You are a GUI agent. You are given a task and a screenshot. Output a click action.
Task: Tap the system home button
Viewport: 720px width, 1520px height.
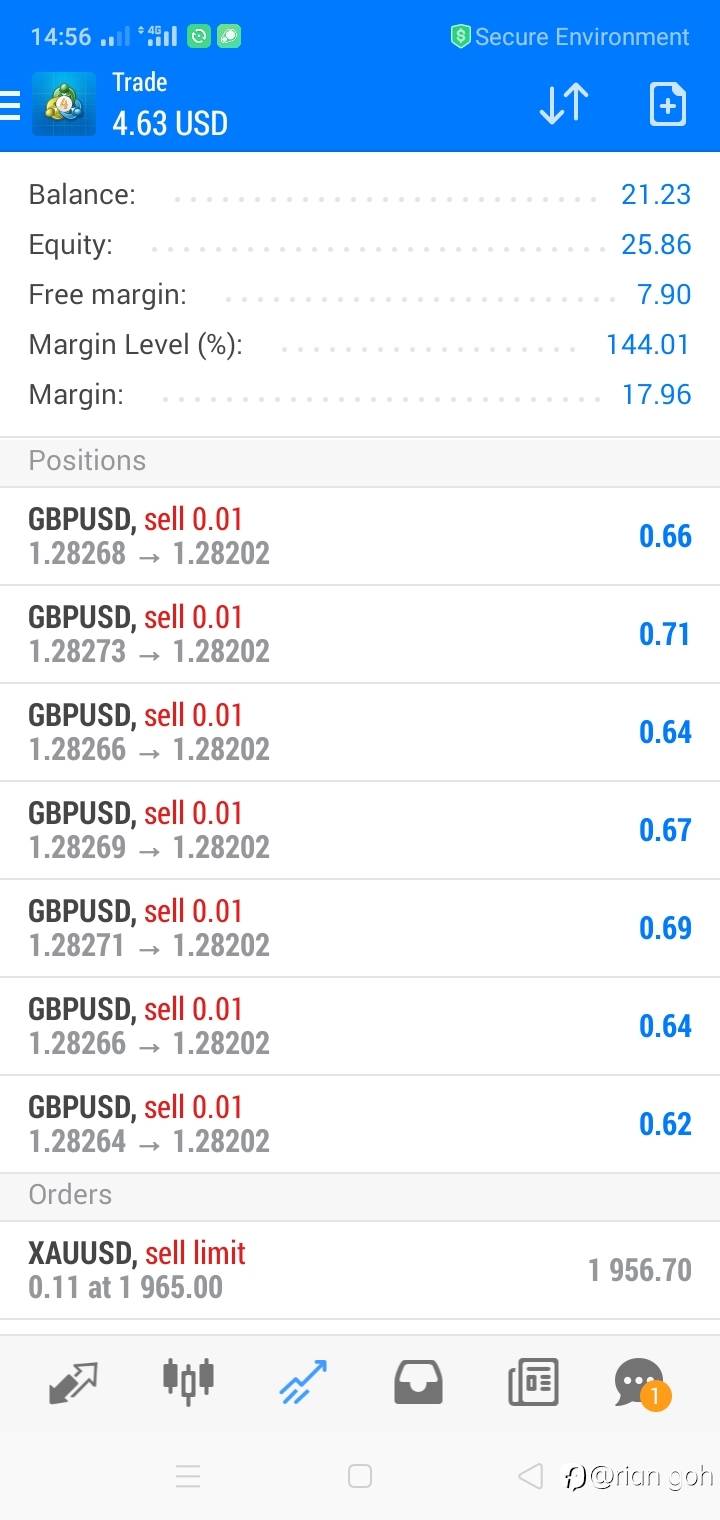point(360,1476)
